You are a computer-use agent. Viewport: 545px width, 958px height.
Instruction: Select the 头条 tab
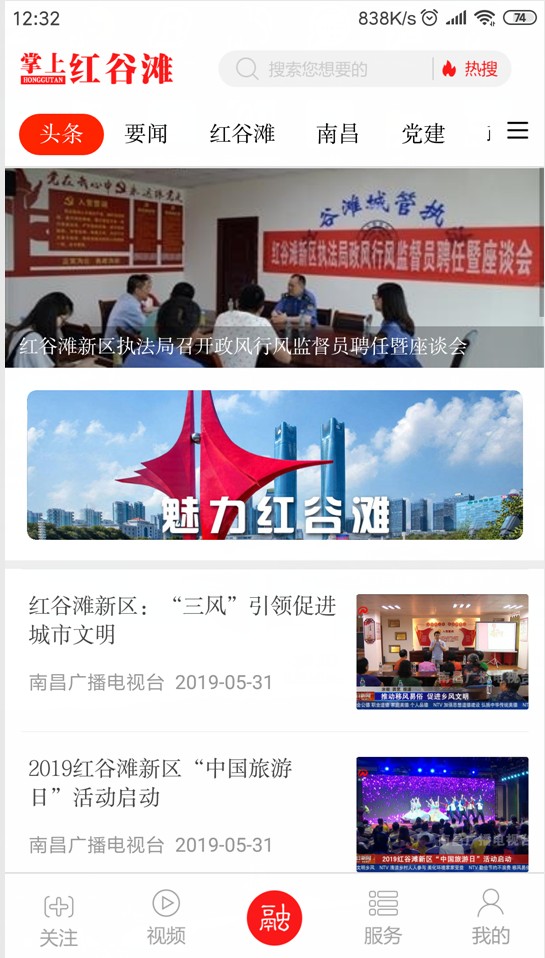pyautogui.click(x=62, y=134)
